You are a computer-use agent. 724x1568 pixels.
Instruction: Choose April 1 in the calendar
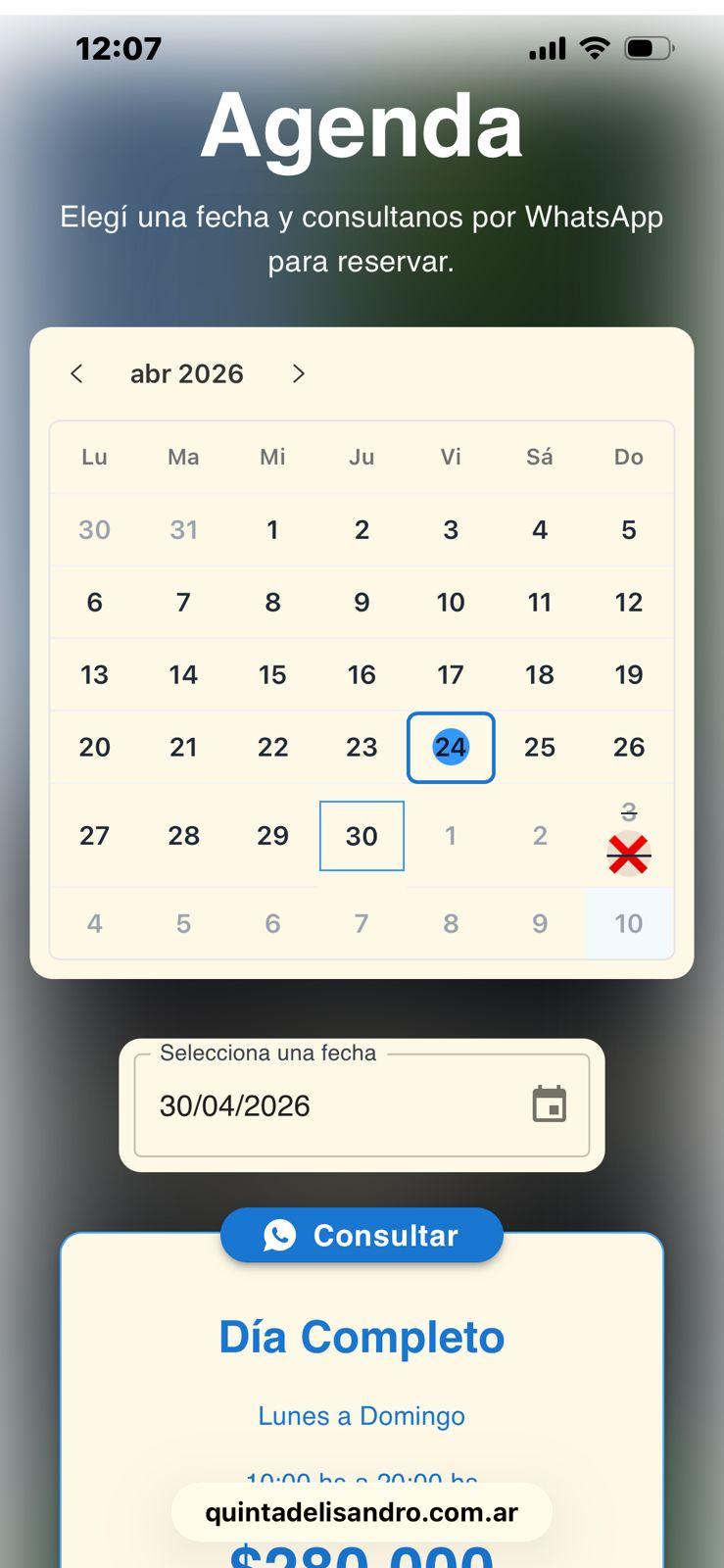[x=272, y=530]
